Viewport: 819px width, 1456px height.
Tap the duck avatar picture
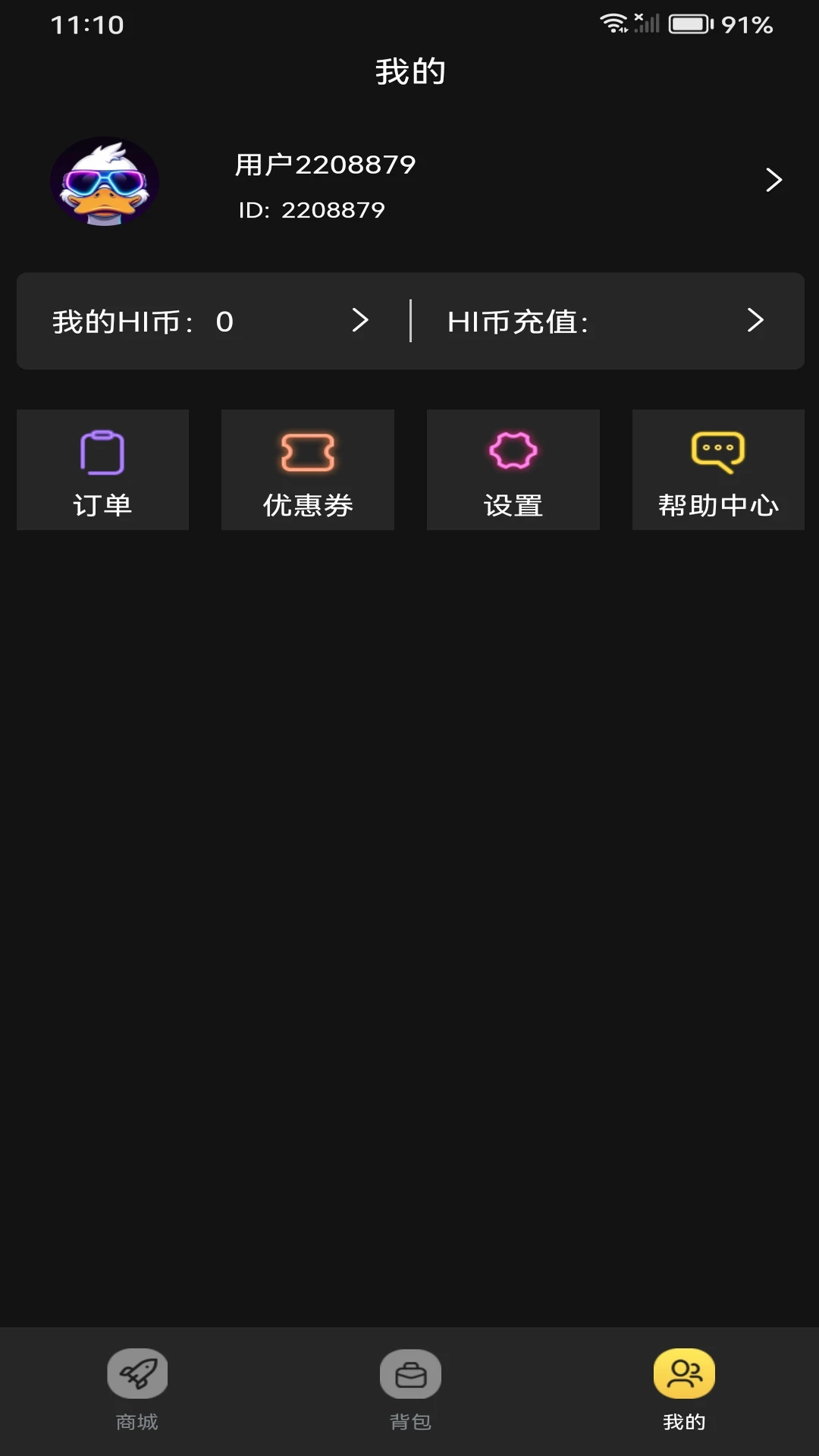105,182
